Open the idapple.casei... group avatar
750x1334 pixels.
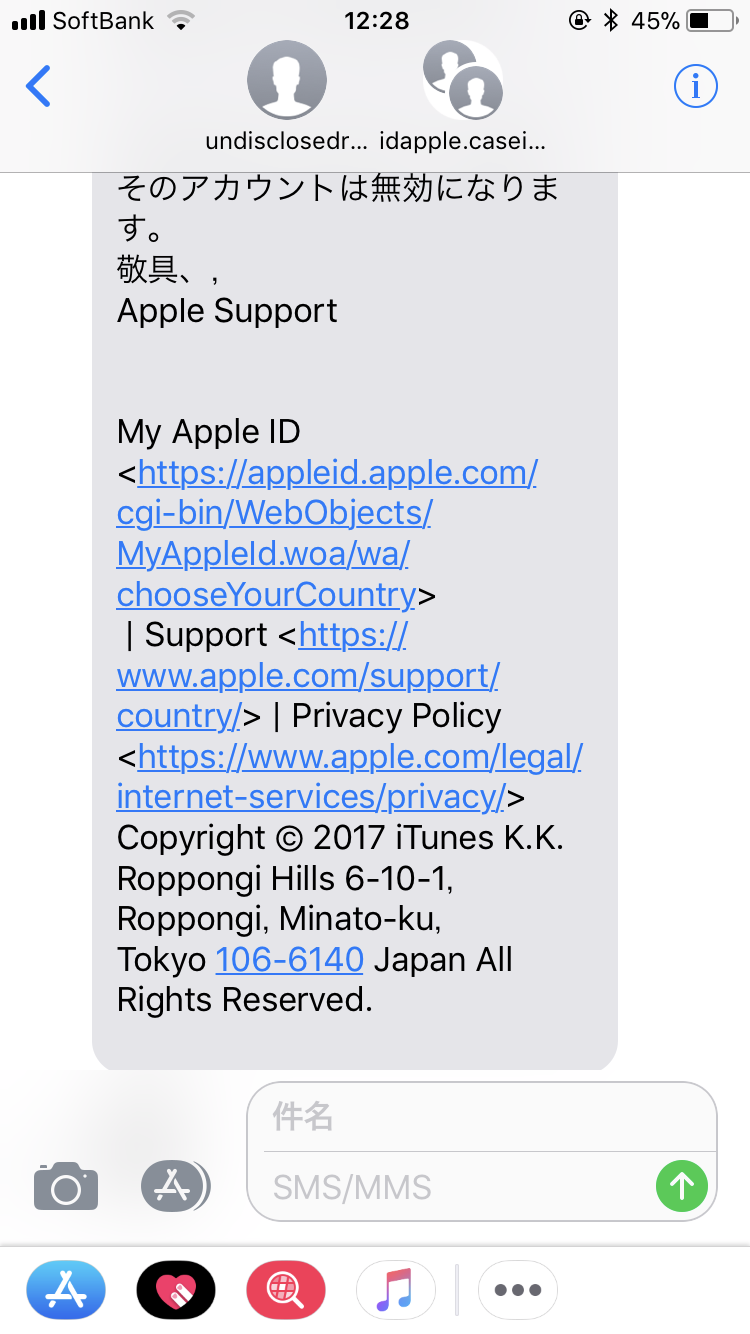(x=462, y=82)
